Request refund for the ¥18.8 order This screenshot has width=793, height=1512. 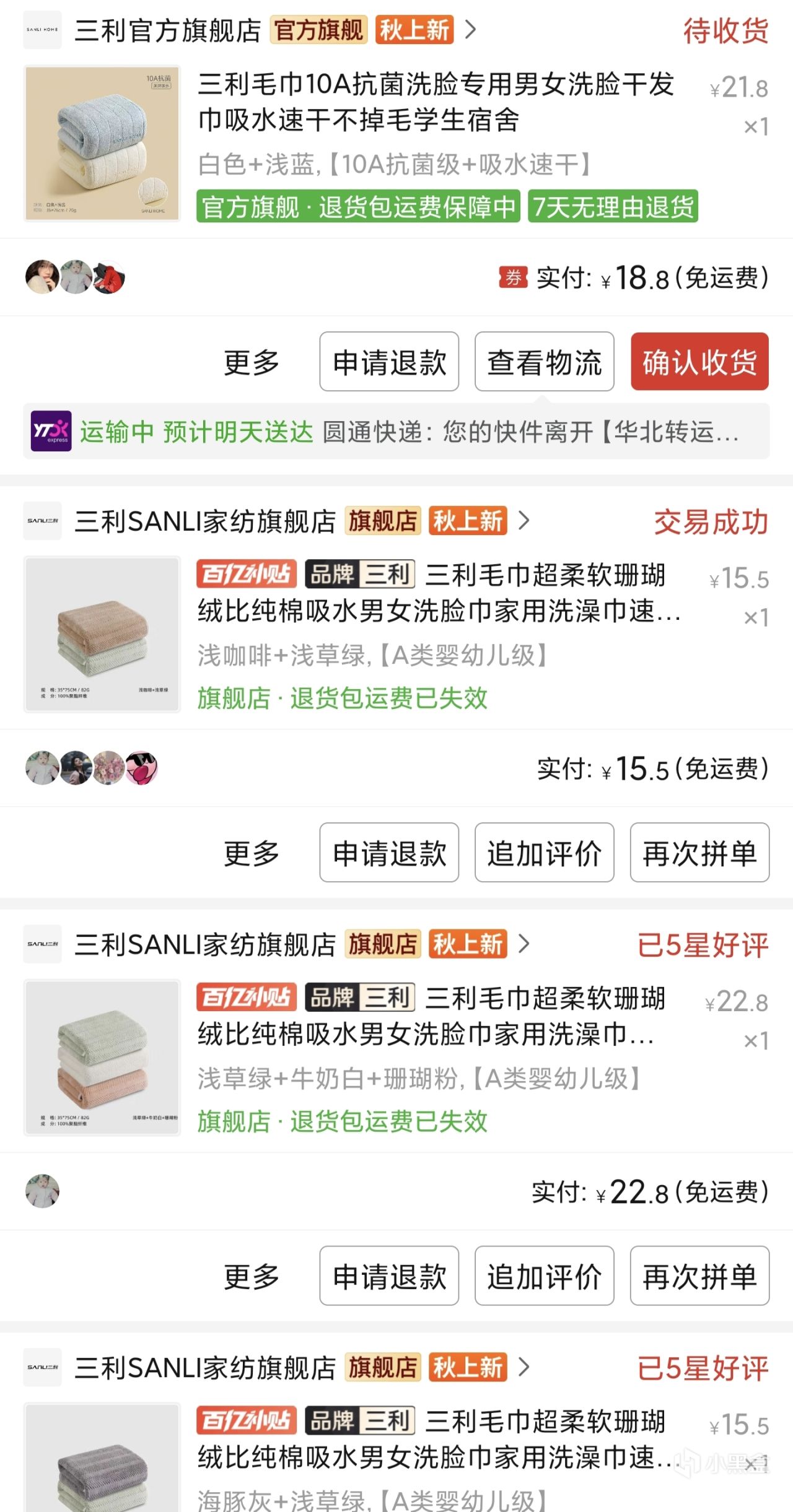click(x=389, y=362)
